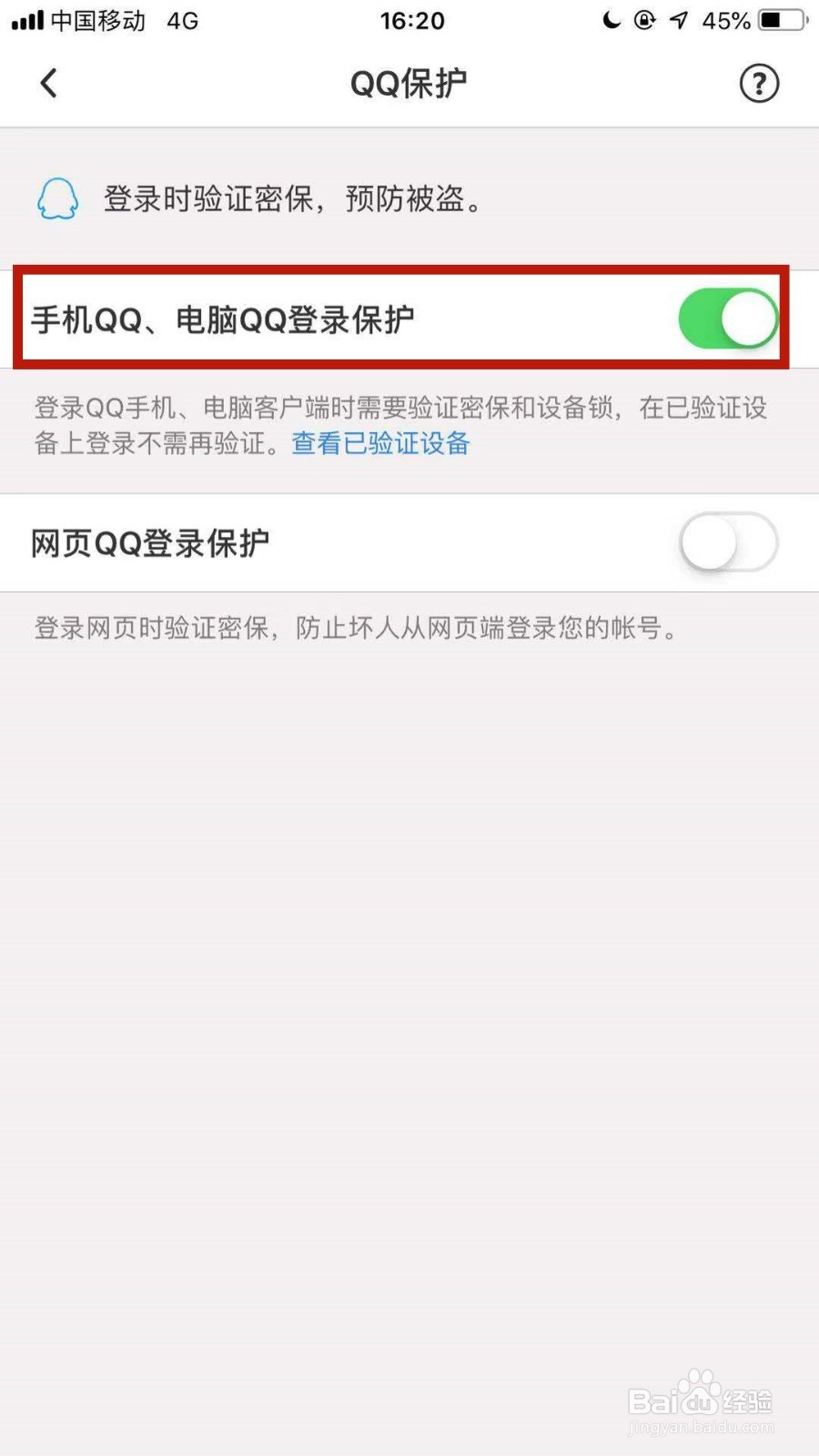Tap the 登录时验证密保 banner row
The width and height of the screenshot is (819, 1456).
tap(291, 198)
